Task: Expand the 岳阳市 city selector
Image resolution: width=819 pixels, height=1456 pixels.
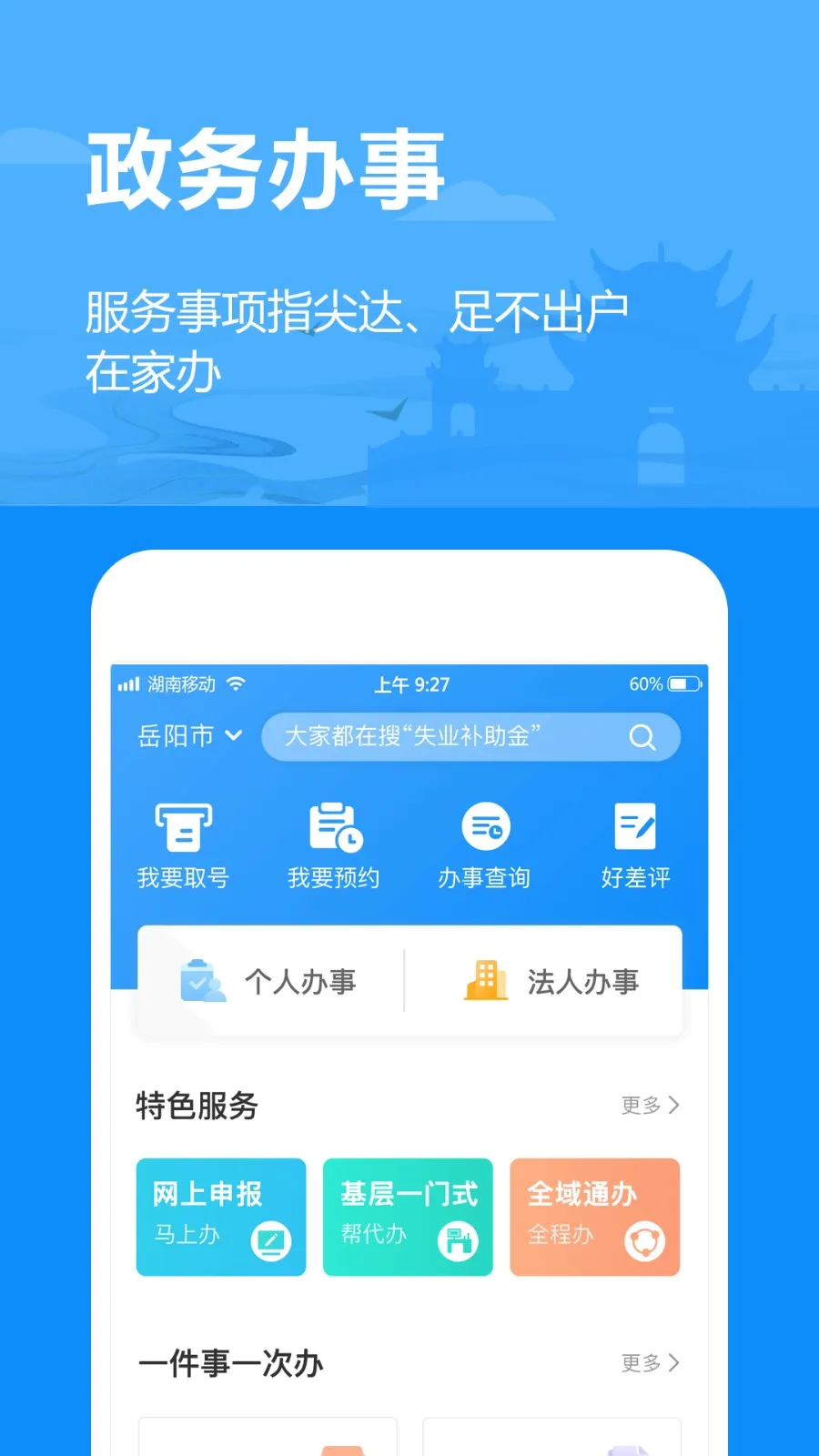Action: click(x=189, y=737)
